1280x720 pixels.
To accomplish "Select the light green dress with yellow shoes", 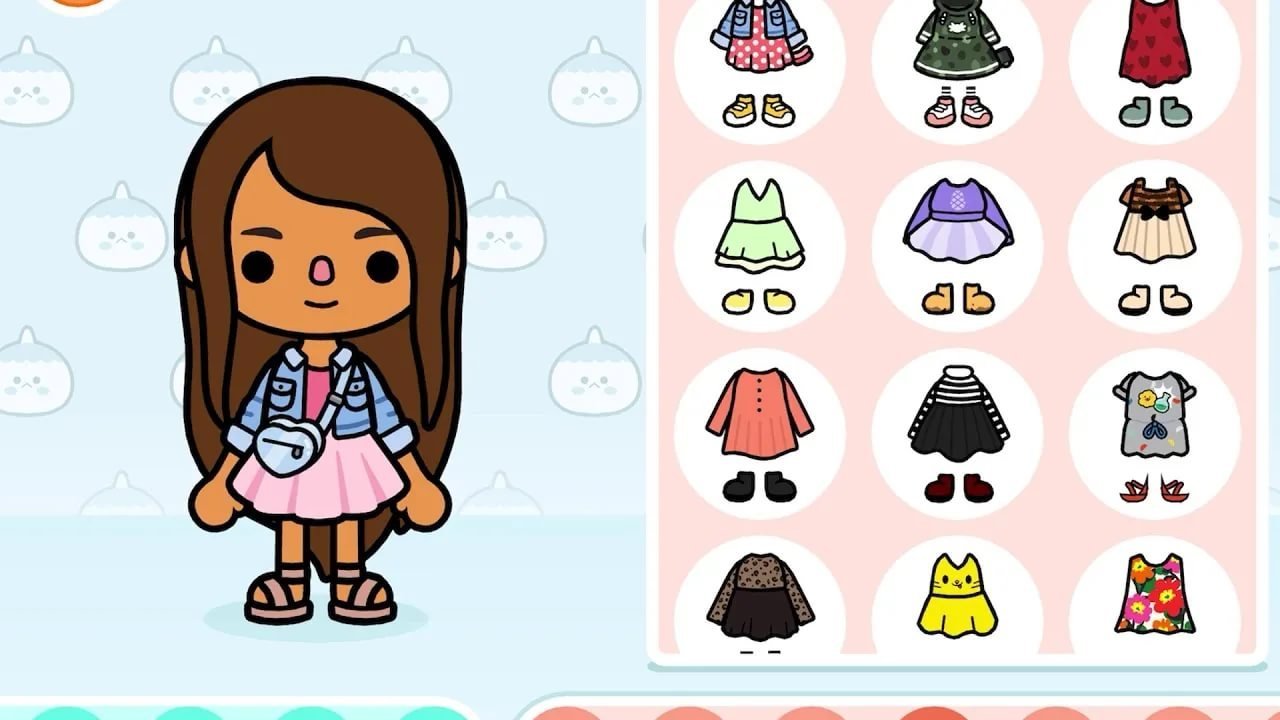I will coord(760,247).
